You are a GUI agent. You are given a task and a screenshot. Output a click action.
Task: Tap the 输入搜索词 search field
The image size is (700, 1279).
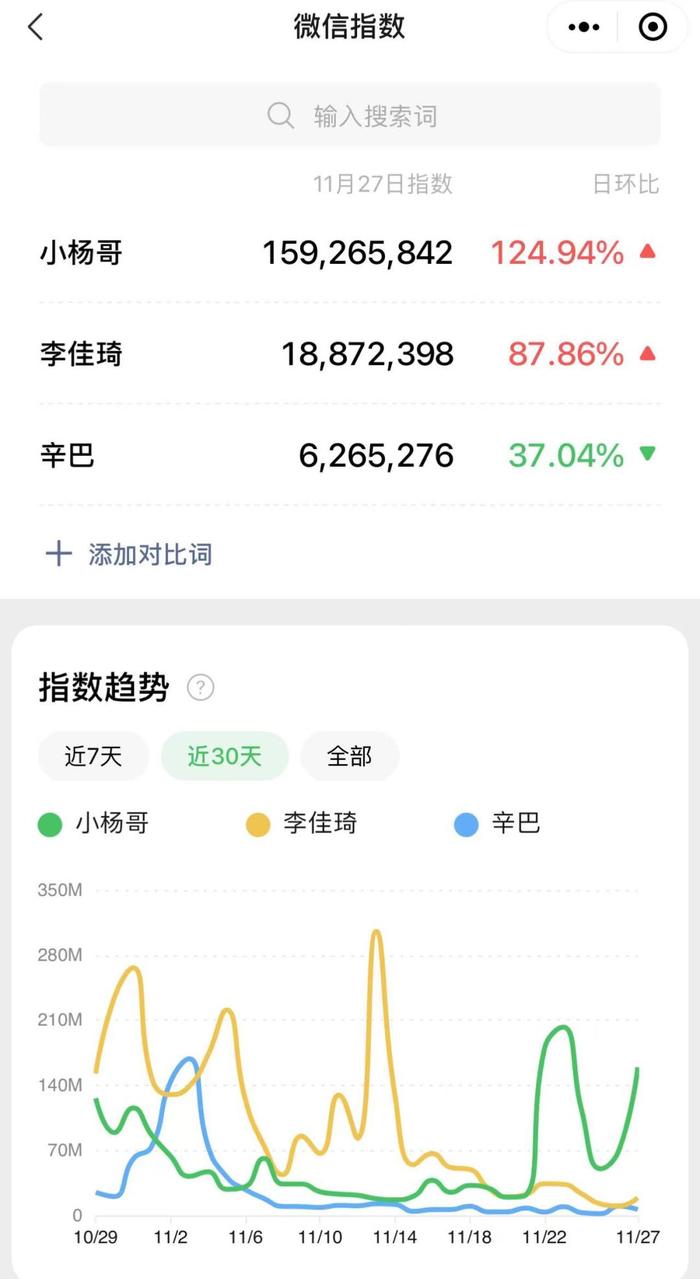tap(350, 116)
